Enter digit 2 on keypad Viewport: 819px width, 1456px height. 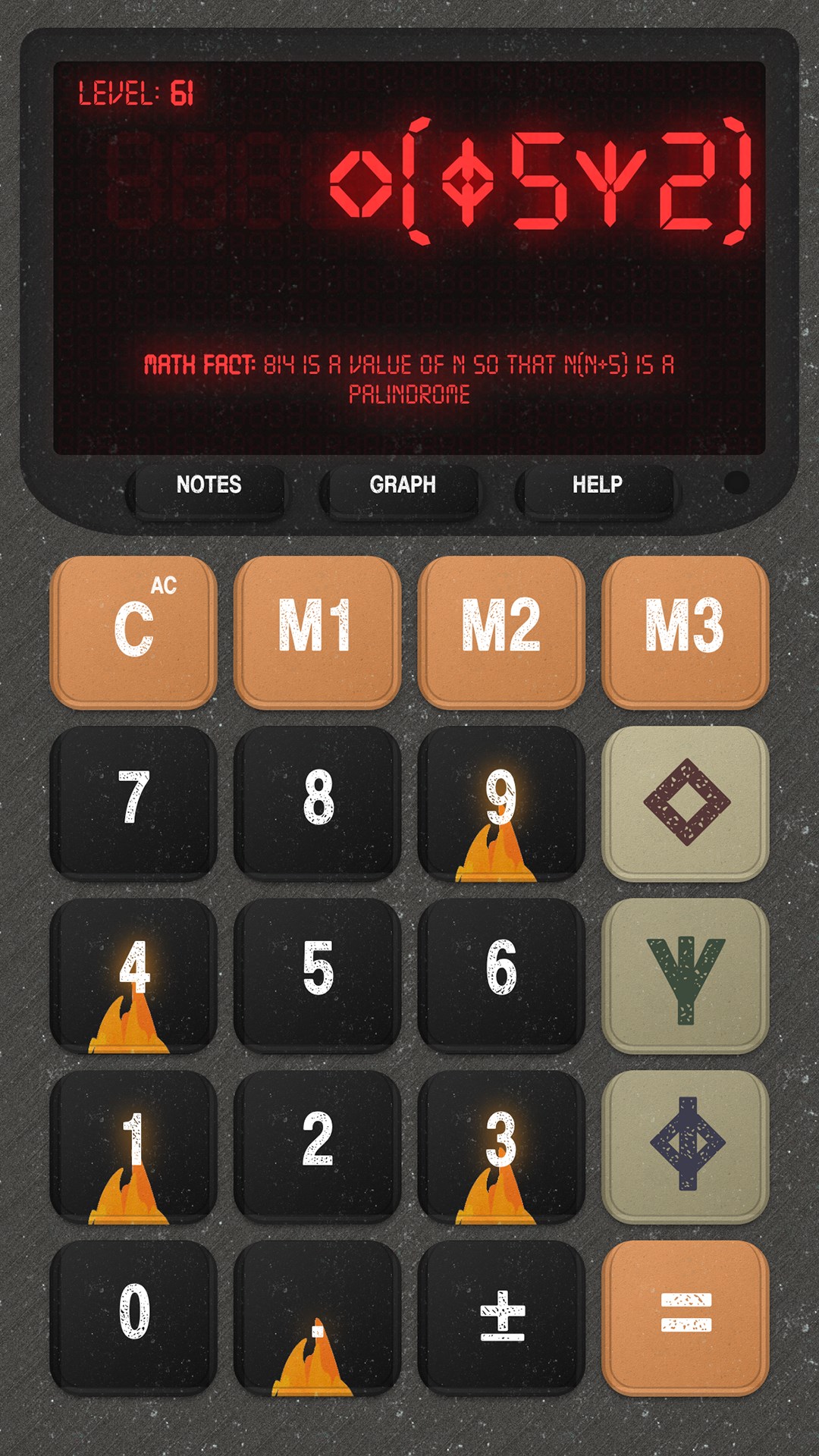(317, 1145)
